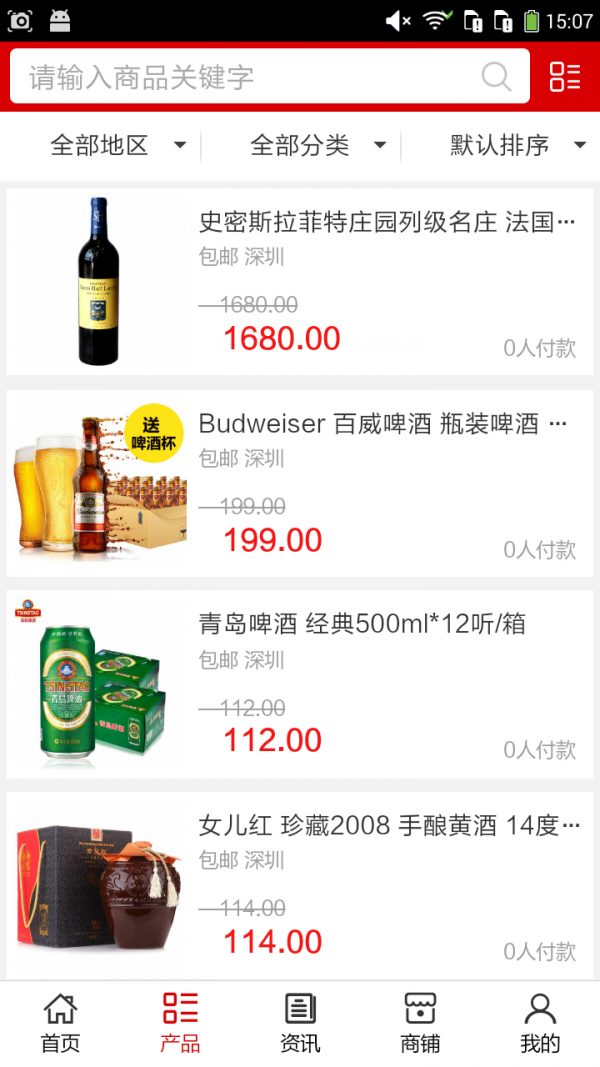Expand the 全部分类 category dropdown
Screen dimensions: 600x1067
point(317,146)
